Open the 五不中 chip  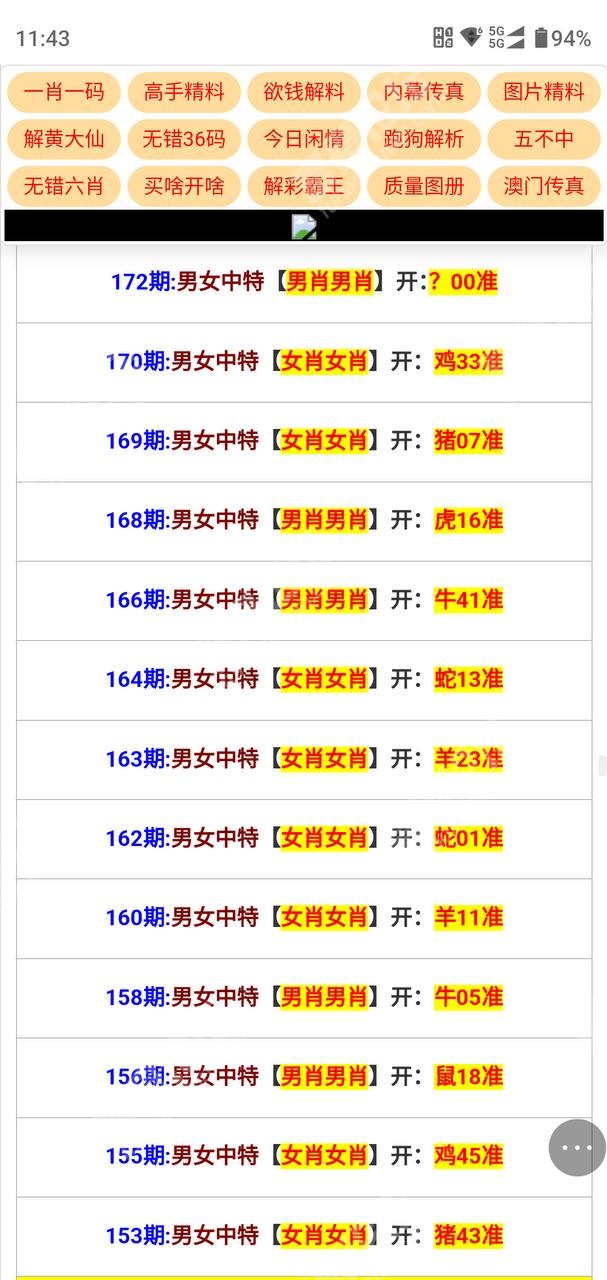tap(544, 139)
